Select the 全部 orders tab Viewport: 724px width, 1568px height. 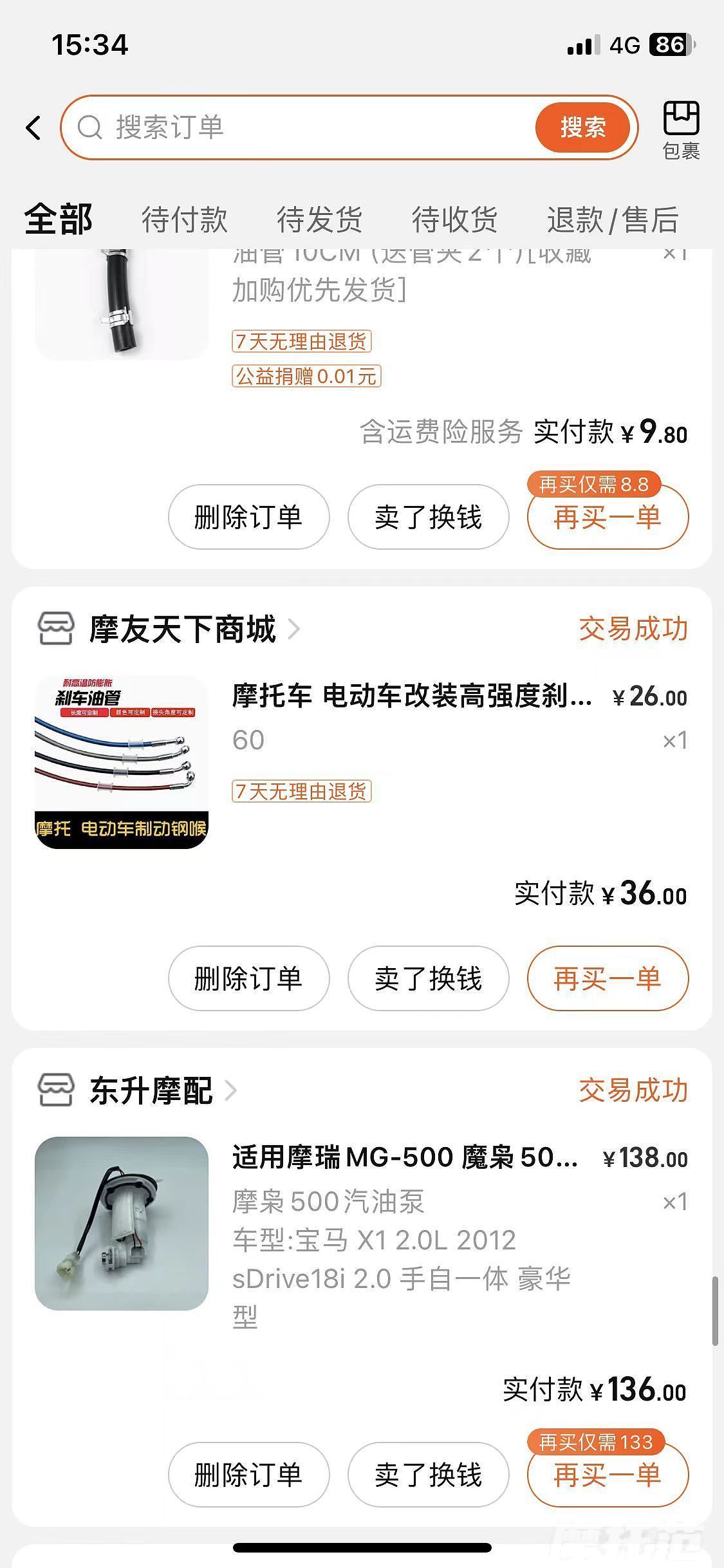pos(59,219)
